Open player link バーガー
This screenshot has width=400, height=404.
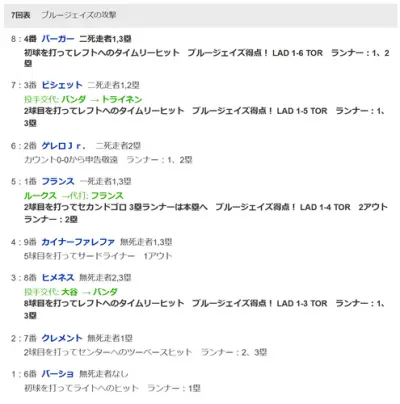[58, 39]
